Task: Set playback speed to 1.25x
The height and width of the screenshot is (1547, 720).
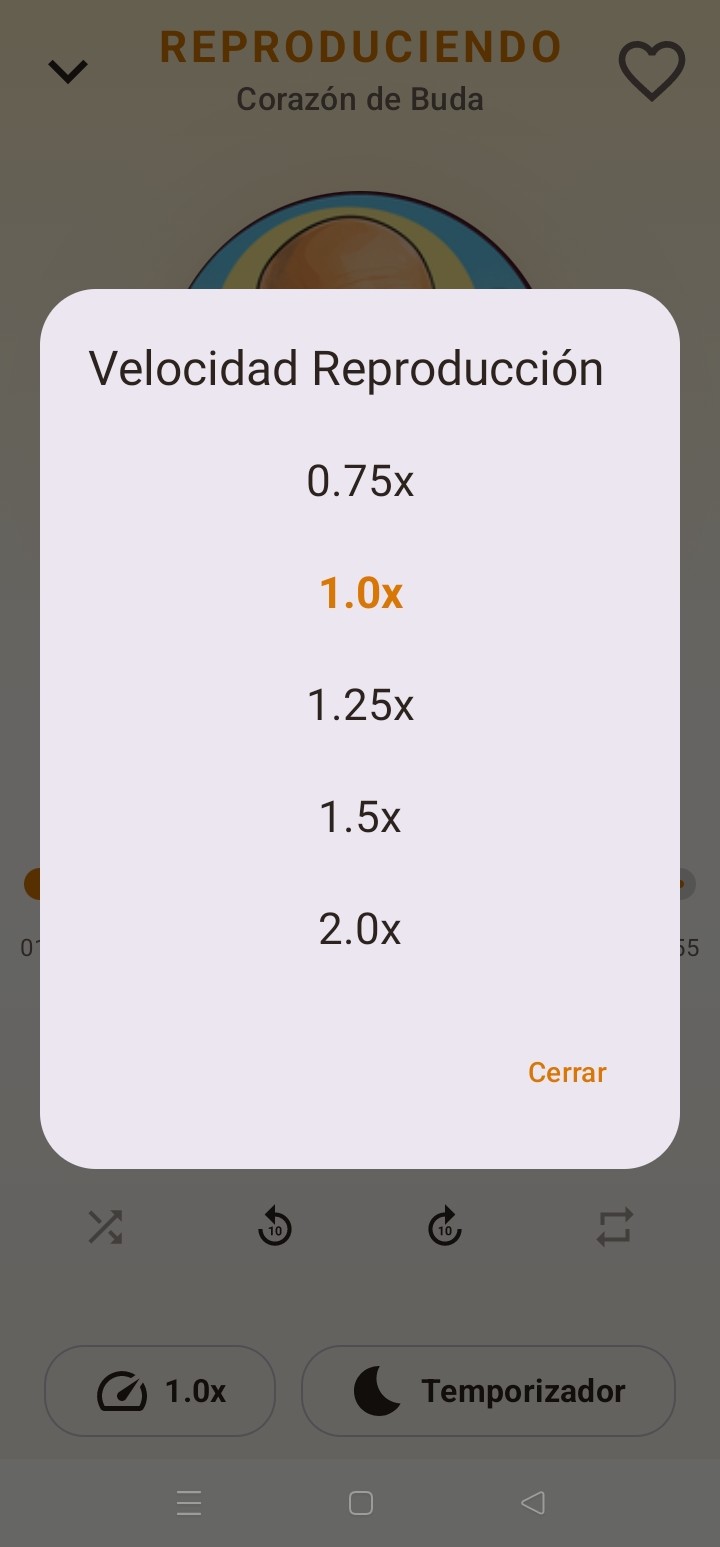Action: click(360, 705)
